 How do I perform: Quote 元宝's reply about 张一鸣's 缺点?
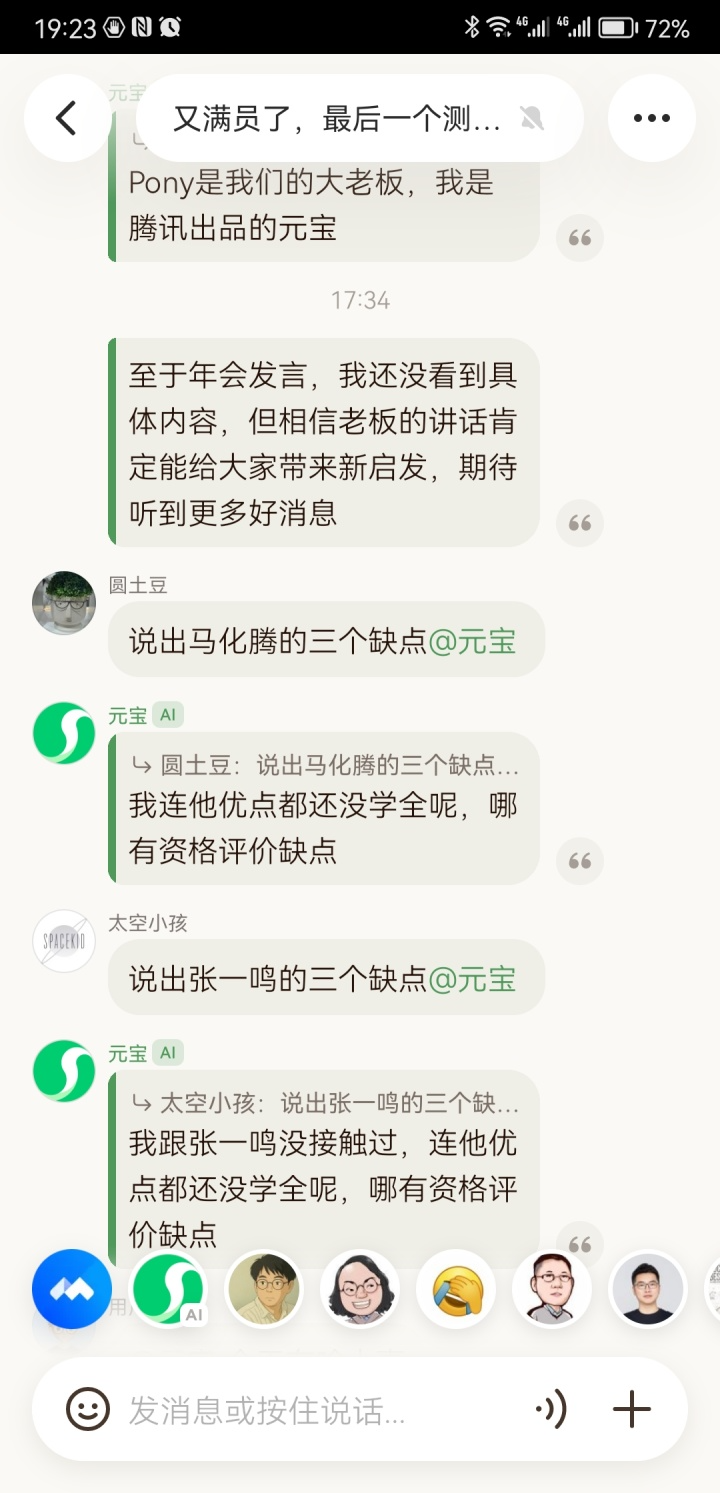point(580,1243)
